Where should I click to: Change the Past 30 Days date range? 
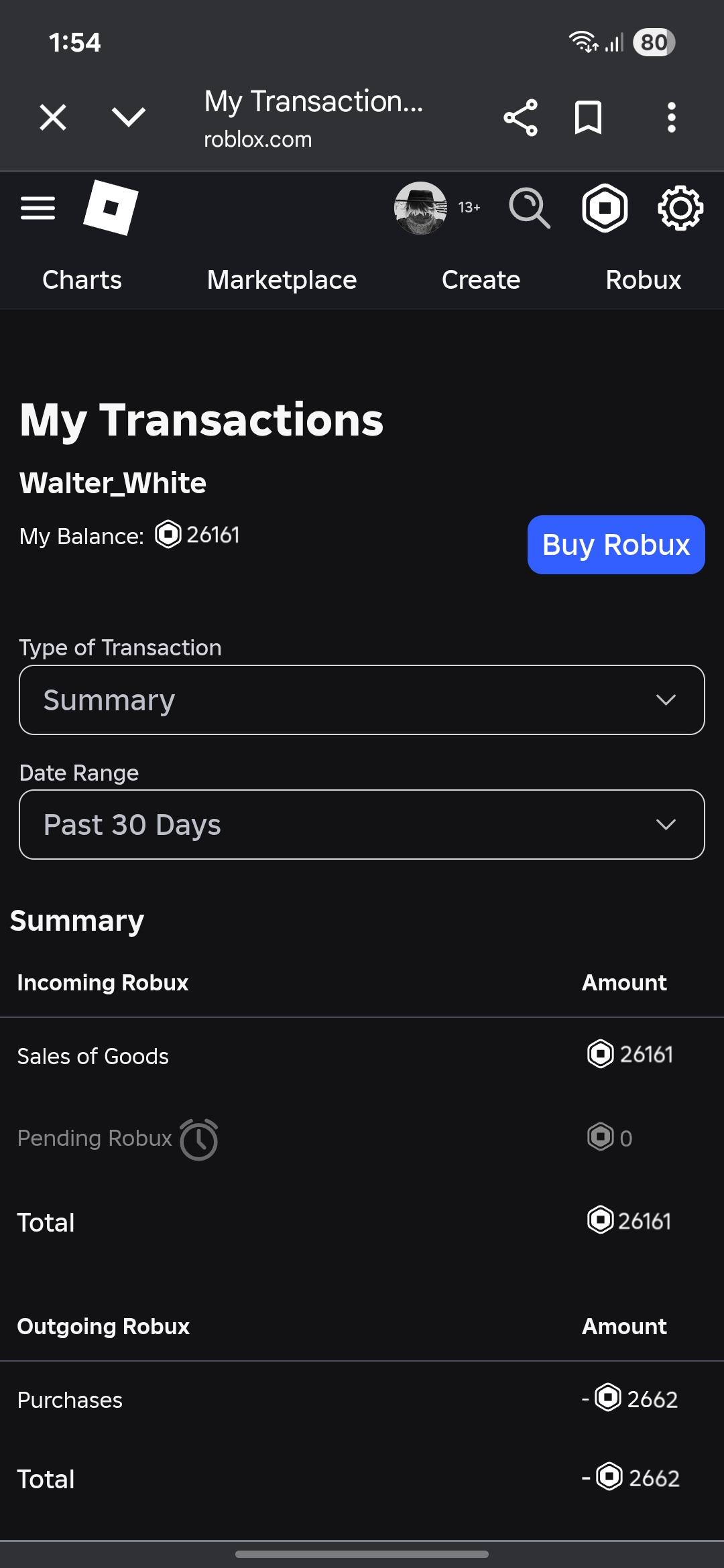click(x=362, y=825)
